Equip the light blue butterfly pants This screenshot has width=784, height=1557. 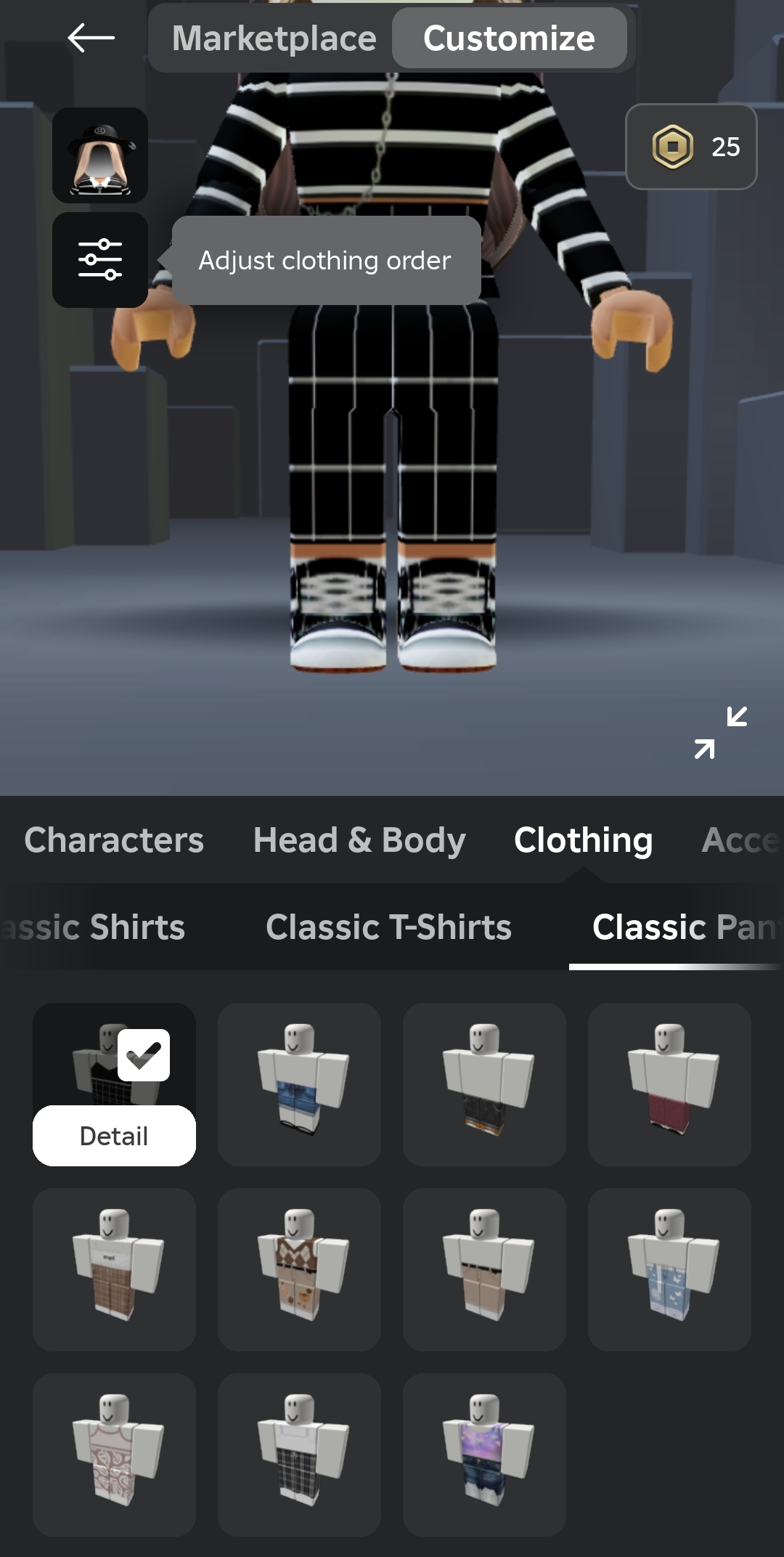669,1269
